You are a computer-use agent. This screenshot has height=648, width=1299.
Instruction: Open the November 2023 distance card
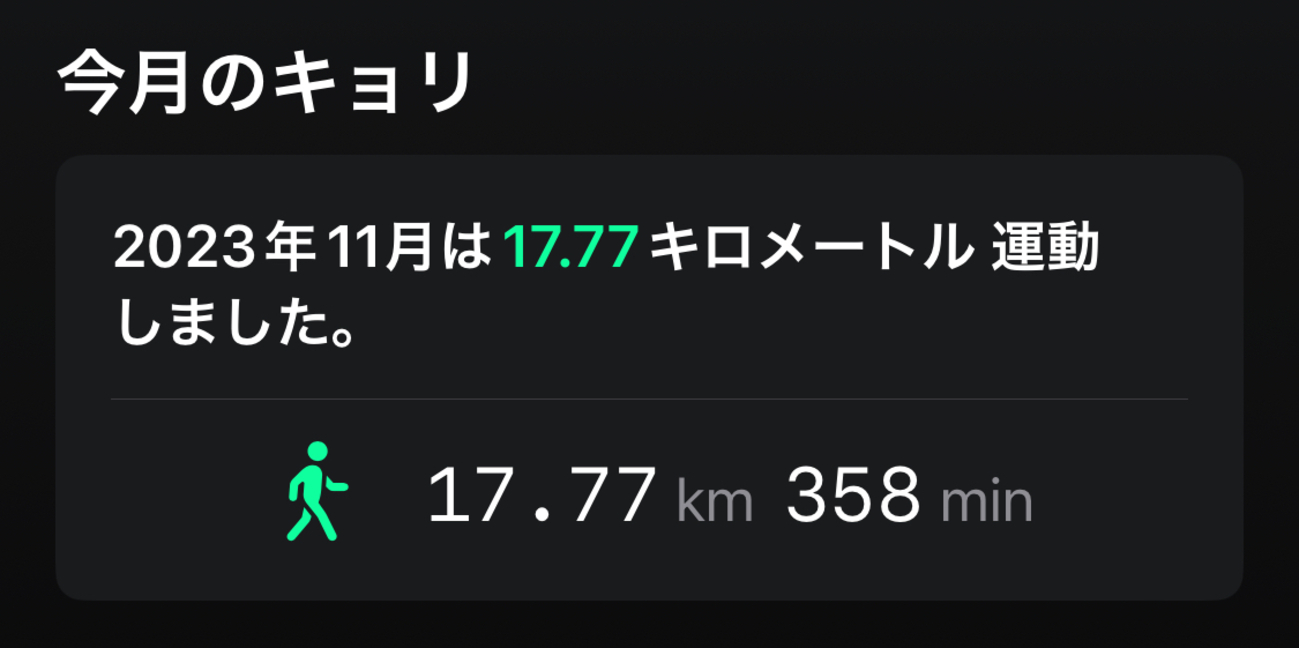click(x=649, y=377)
